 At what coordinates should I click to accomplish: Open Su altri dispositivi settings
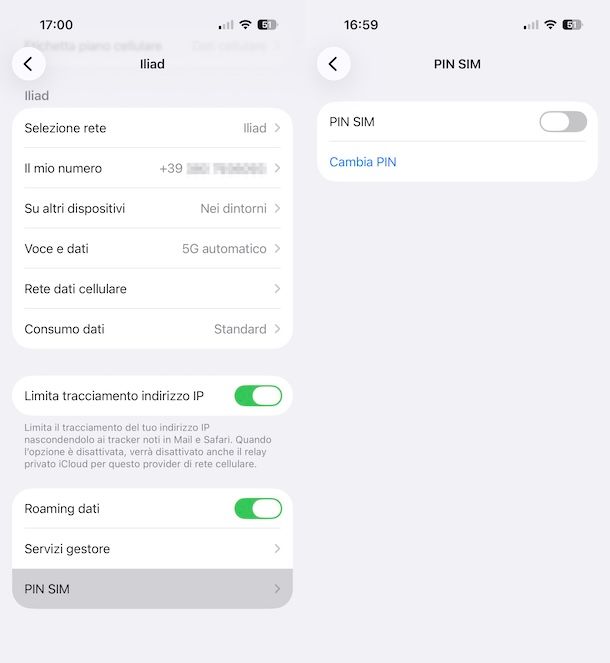[152, 208]
